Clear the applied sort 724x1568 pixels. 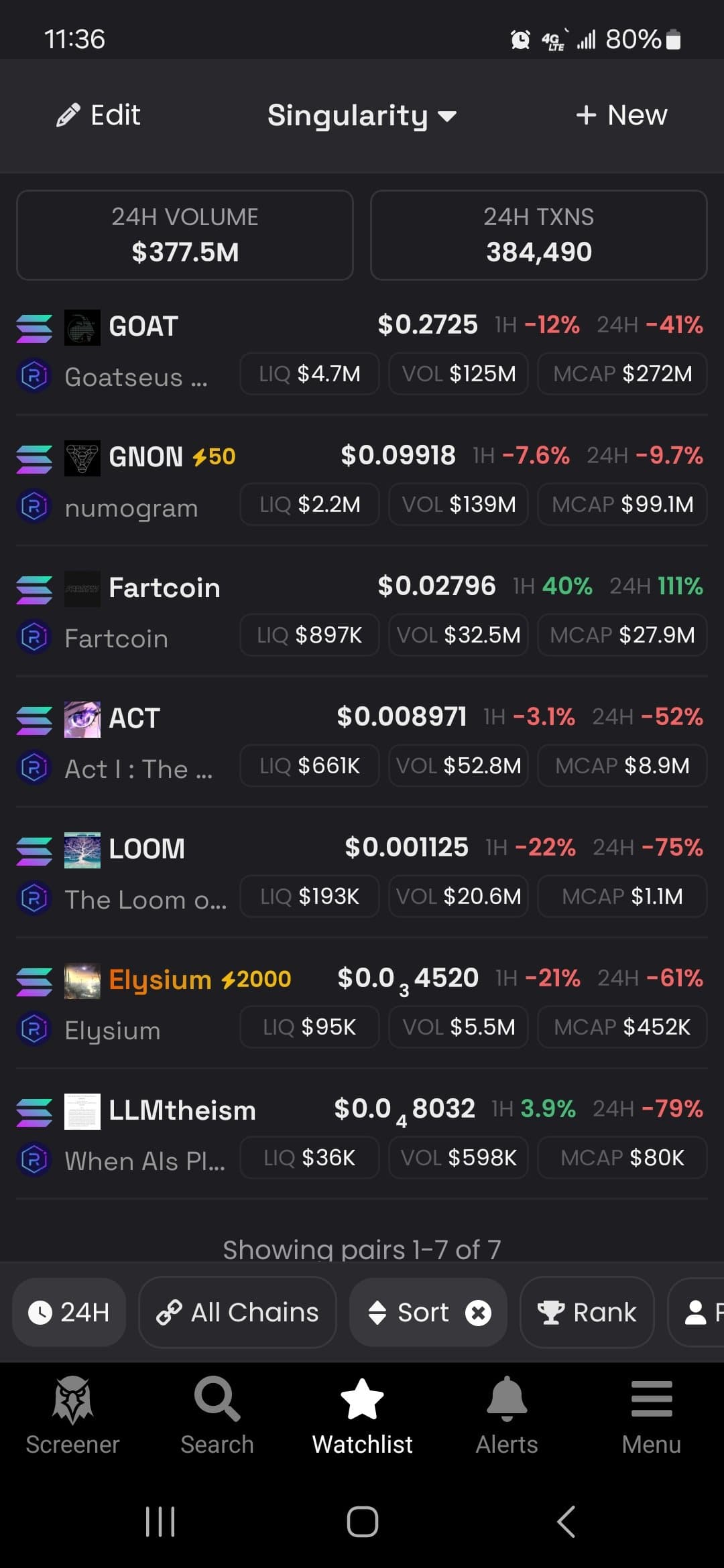click(x=479, y=1313)
